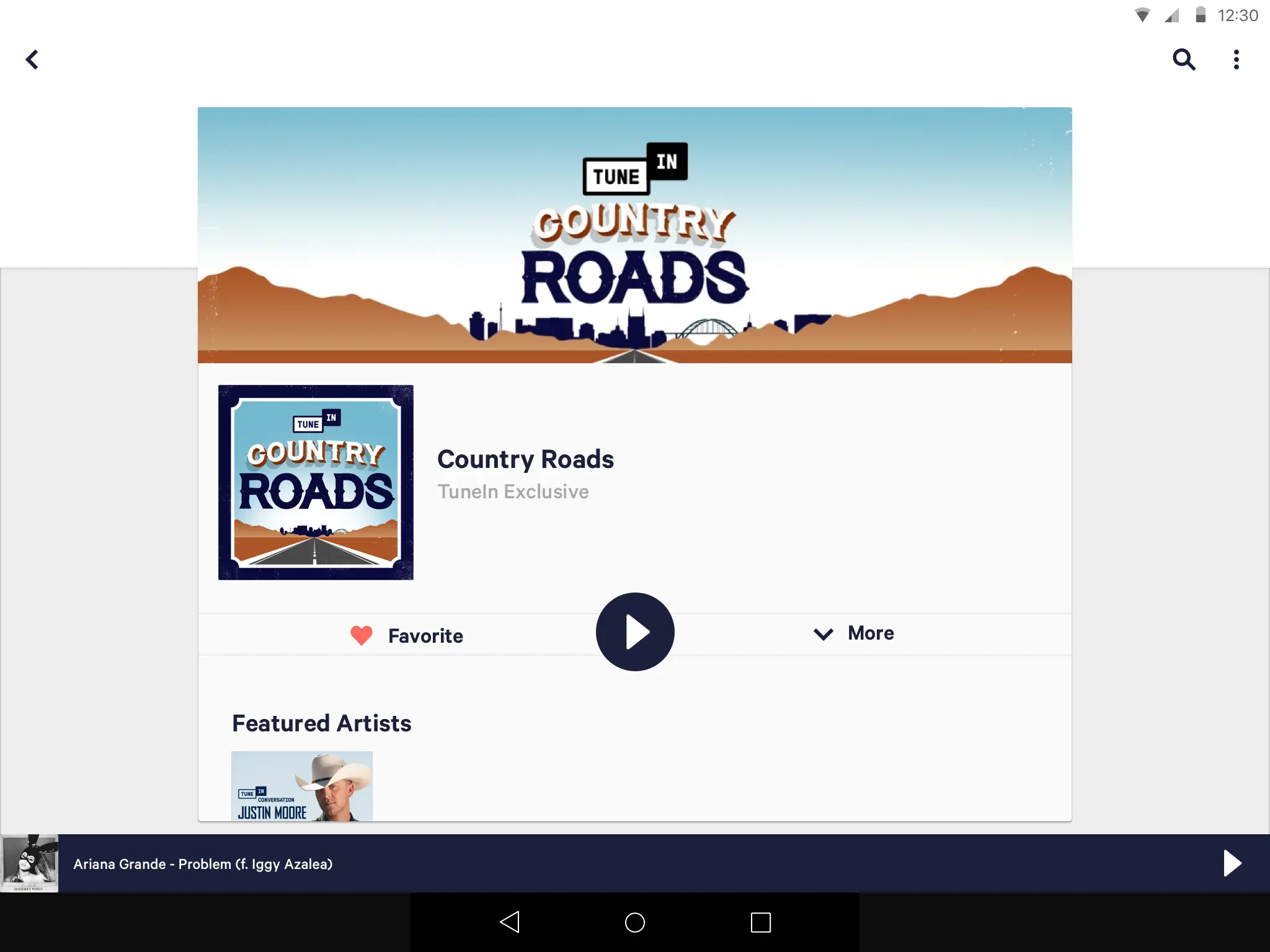
Task: Go back using the top-left arrow
Action: 32,59
